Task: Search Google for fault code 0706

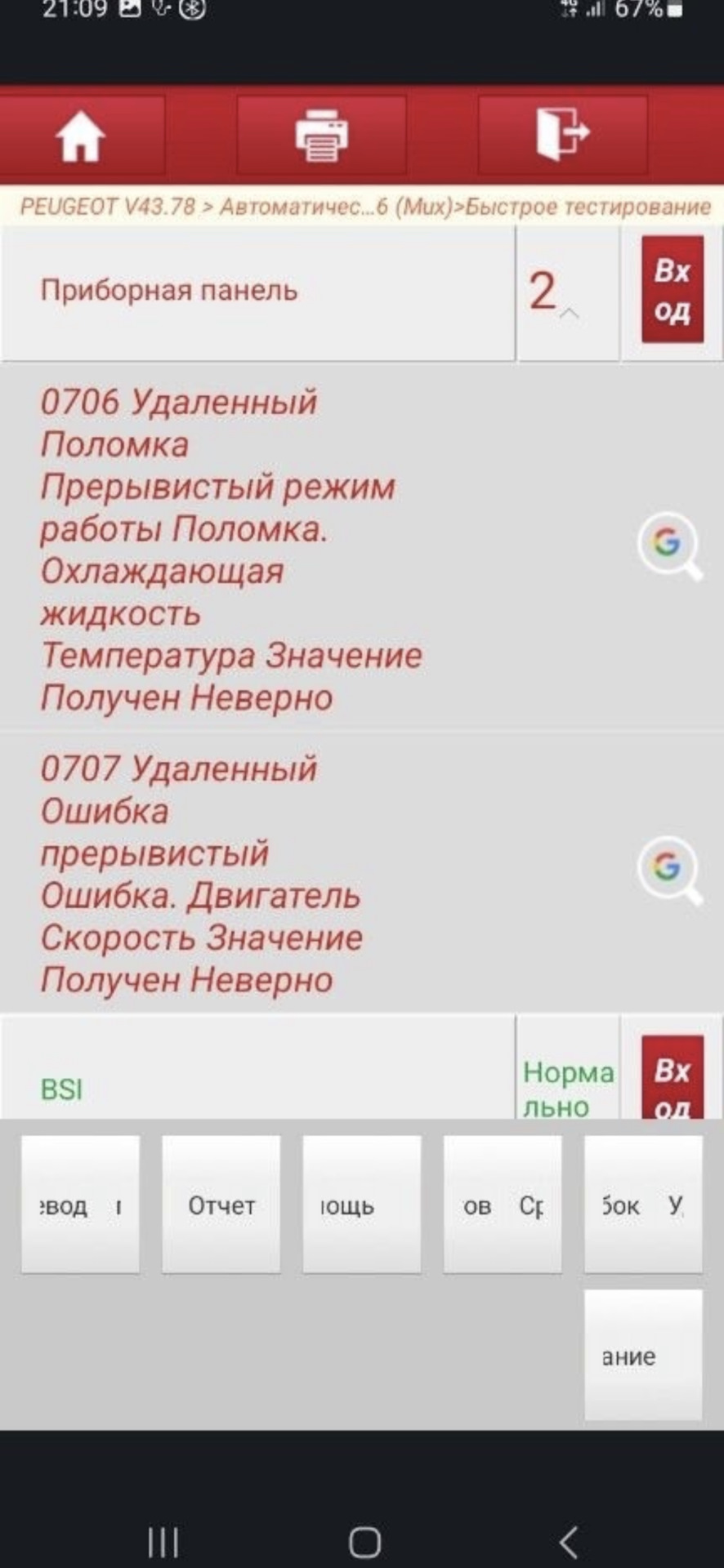Action: click(x=668, y=545)
